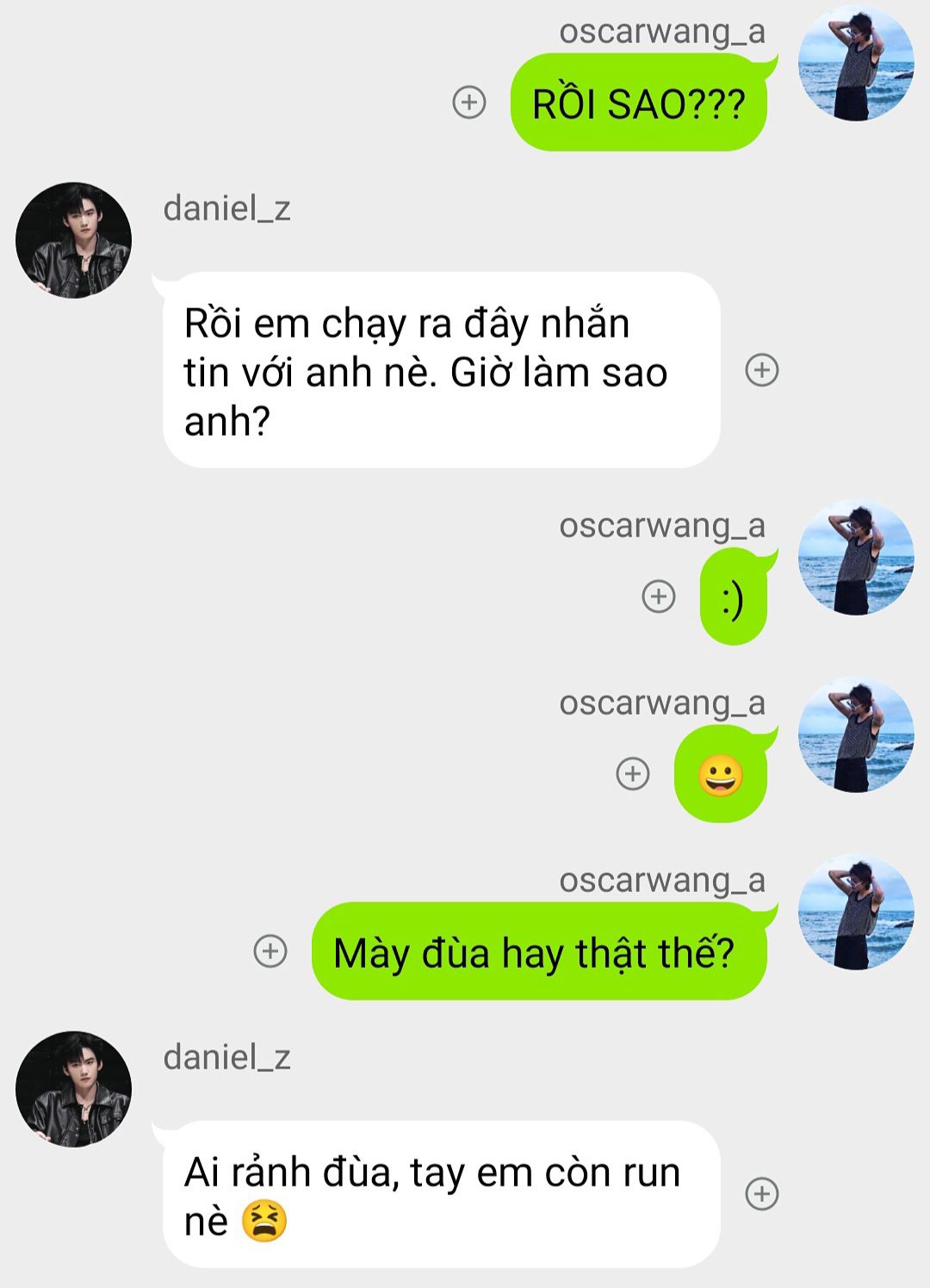Tap the plus icon beside "RỒI SAO???"

469,102
